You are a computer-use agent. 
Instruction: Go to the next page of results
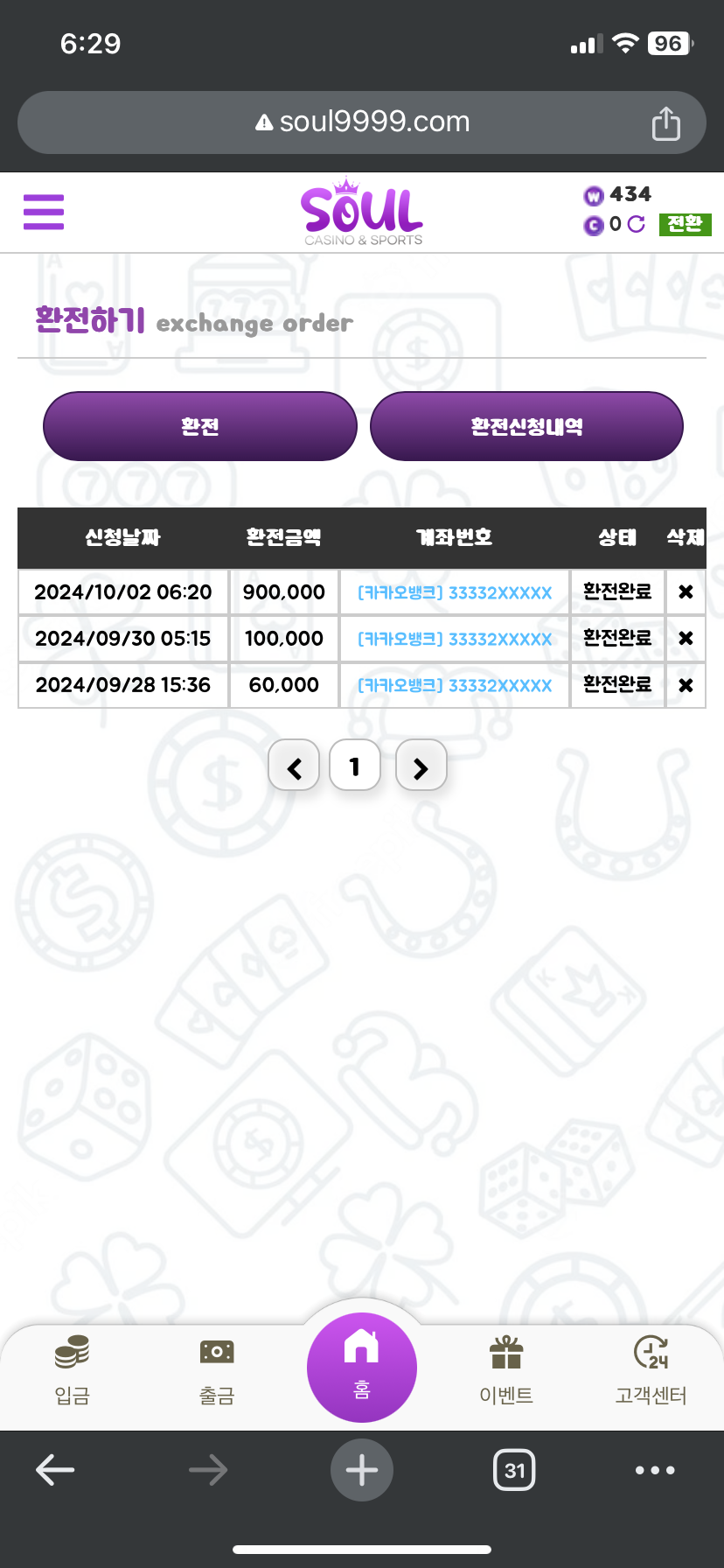point(421,766)
